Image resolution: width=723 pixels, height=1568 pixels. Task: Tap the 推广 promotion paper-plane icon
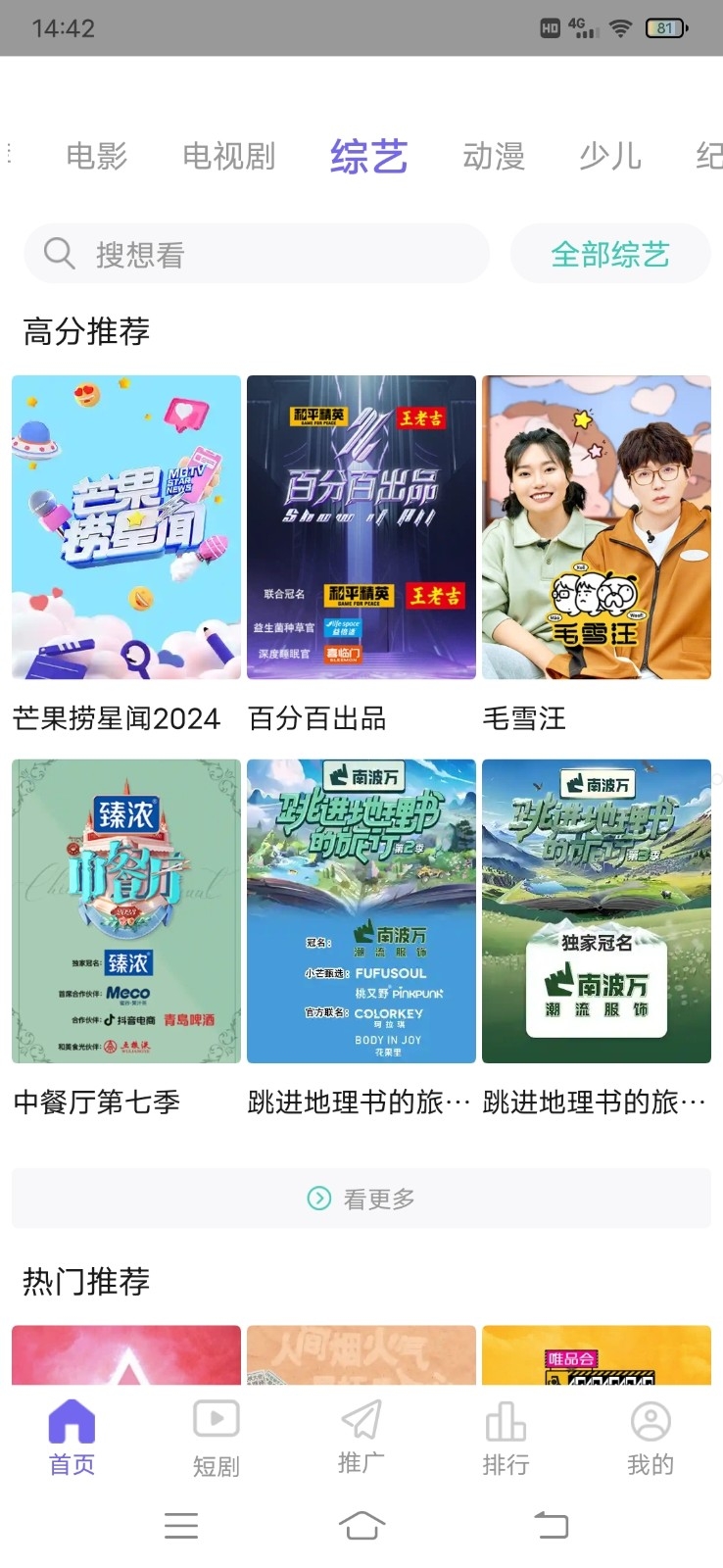click(361, 1418)
